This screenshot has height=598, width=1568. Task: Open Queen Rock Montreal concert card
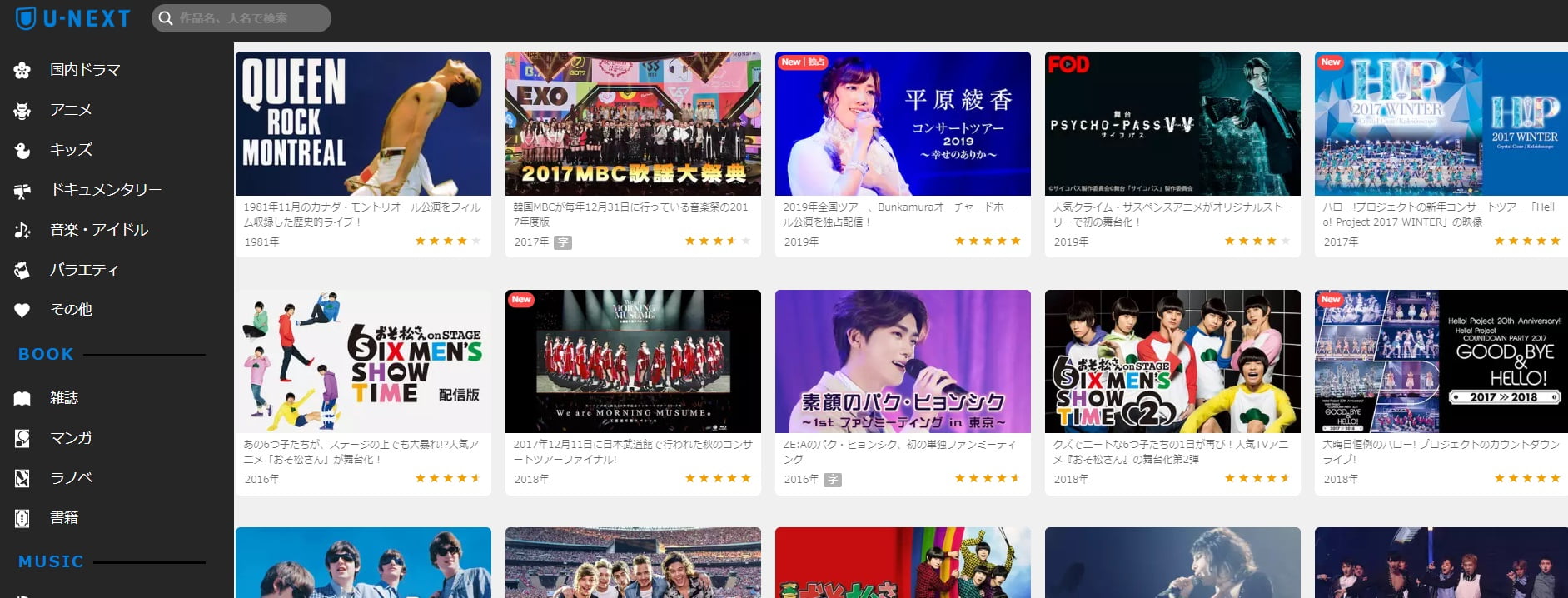point(363,125)
